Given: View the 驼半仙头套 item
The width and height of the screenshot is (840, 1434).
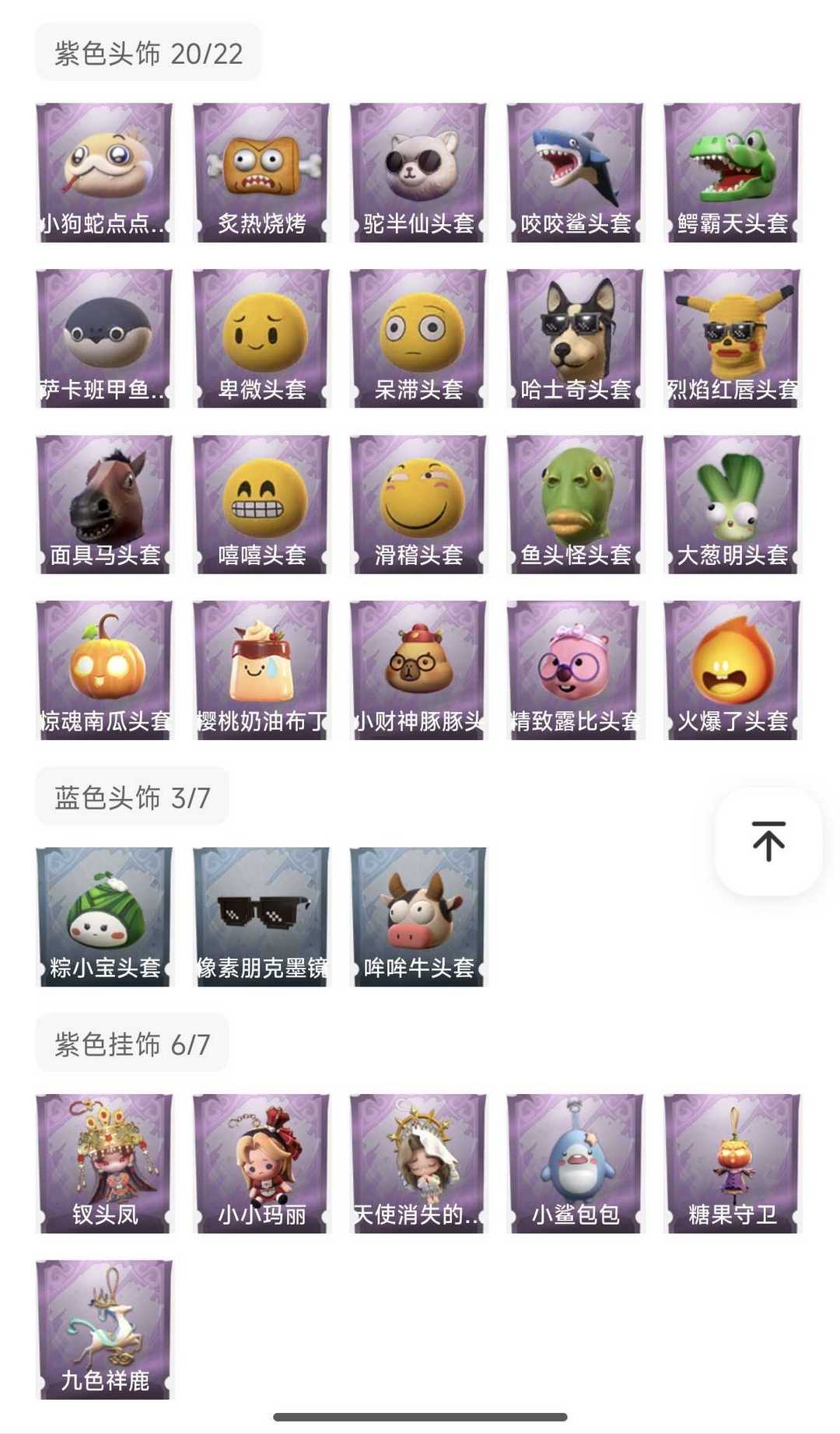Looking at the screenshot, I should [x=418, y=173].
